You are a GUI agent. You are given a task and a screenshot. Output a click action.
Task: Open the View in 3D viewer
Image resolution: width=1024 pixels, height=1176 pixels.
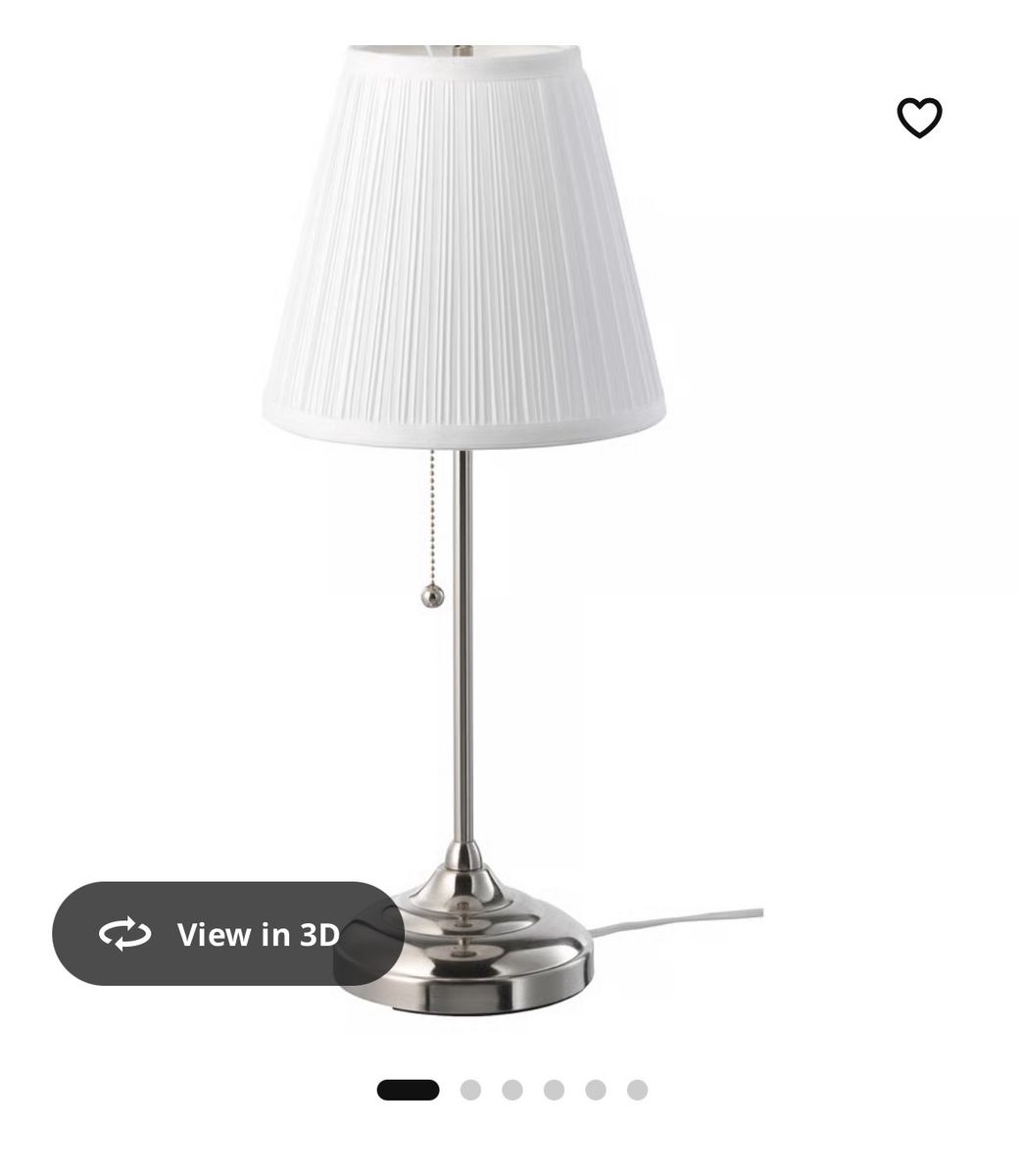click(227, 934)
